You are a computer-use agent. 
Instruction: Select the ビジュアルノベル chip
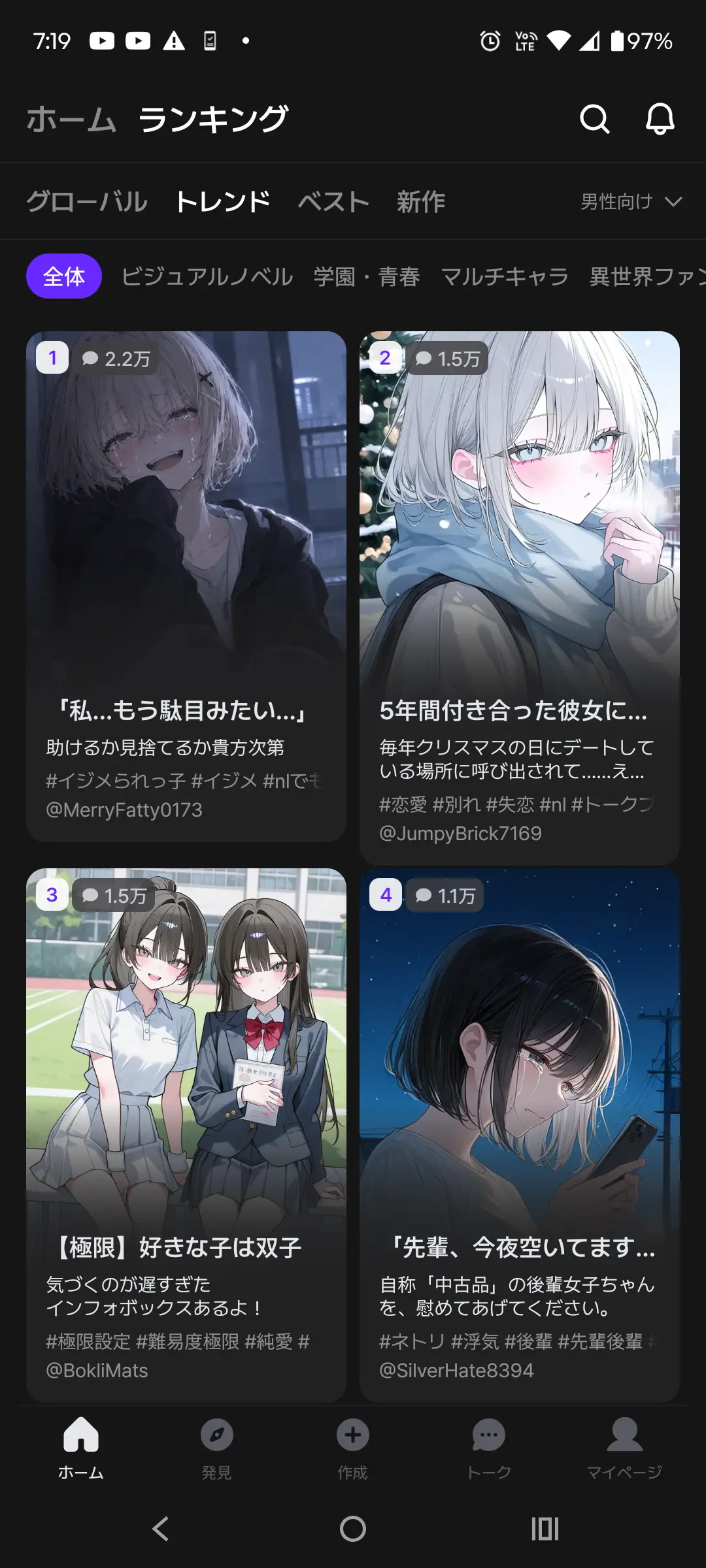tap(207, 276)
